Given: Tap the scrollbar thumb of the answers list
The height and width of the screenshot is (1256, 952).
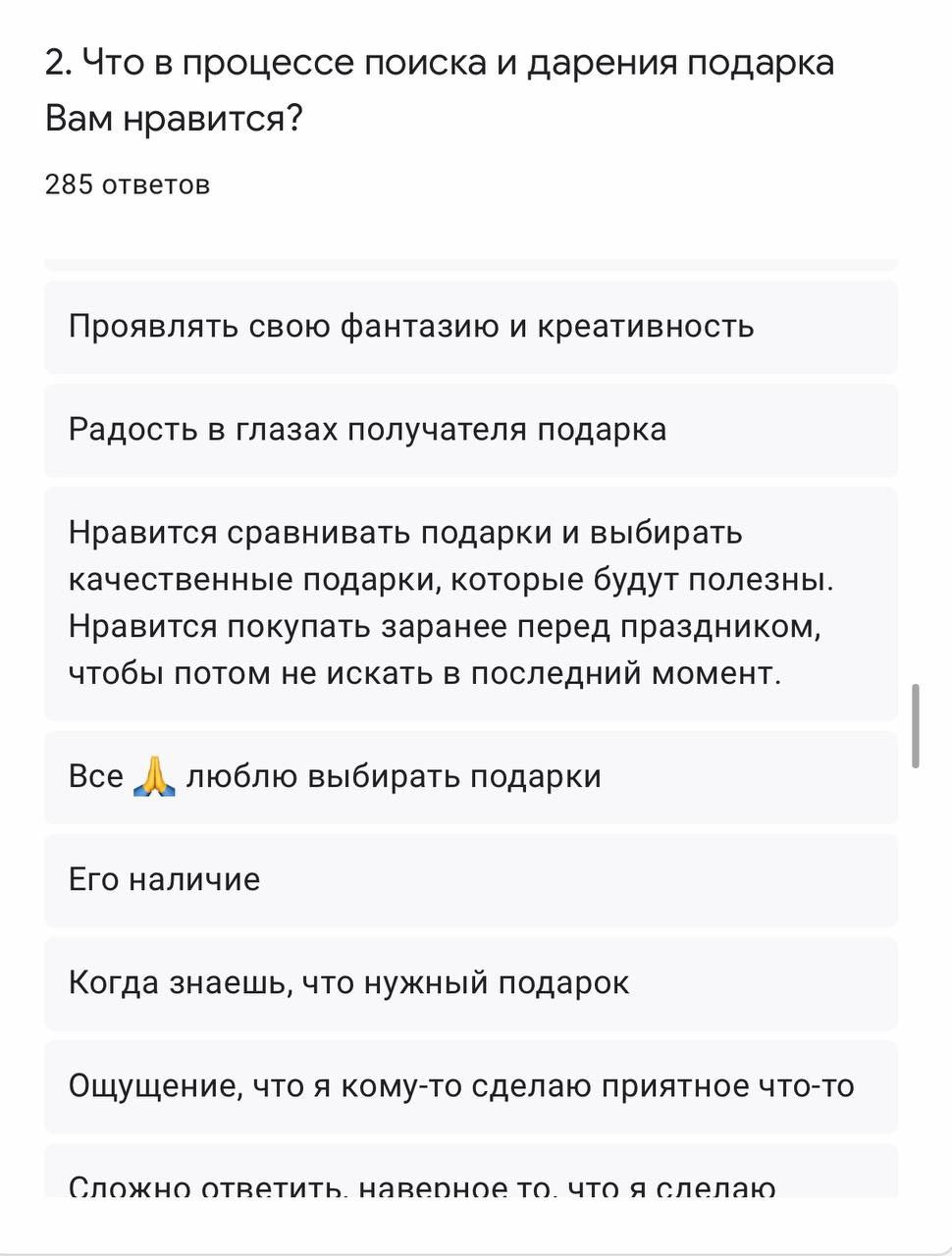Looking at the screenshot, I should click(915, 726).
